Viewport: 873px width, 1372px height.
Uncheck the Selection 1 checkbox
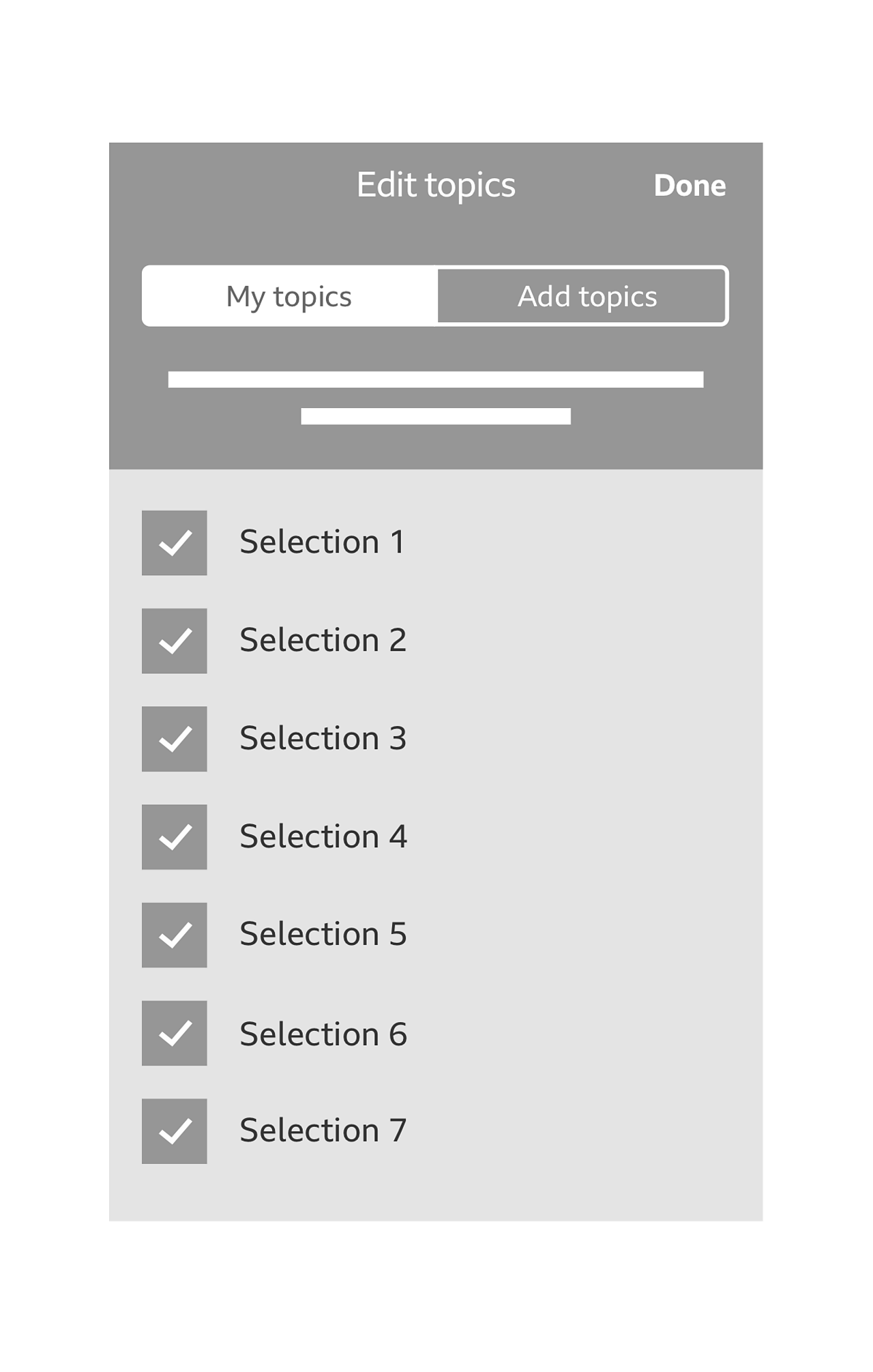[x=175, y=543]
